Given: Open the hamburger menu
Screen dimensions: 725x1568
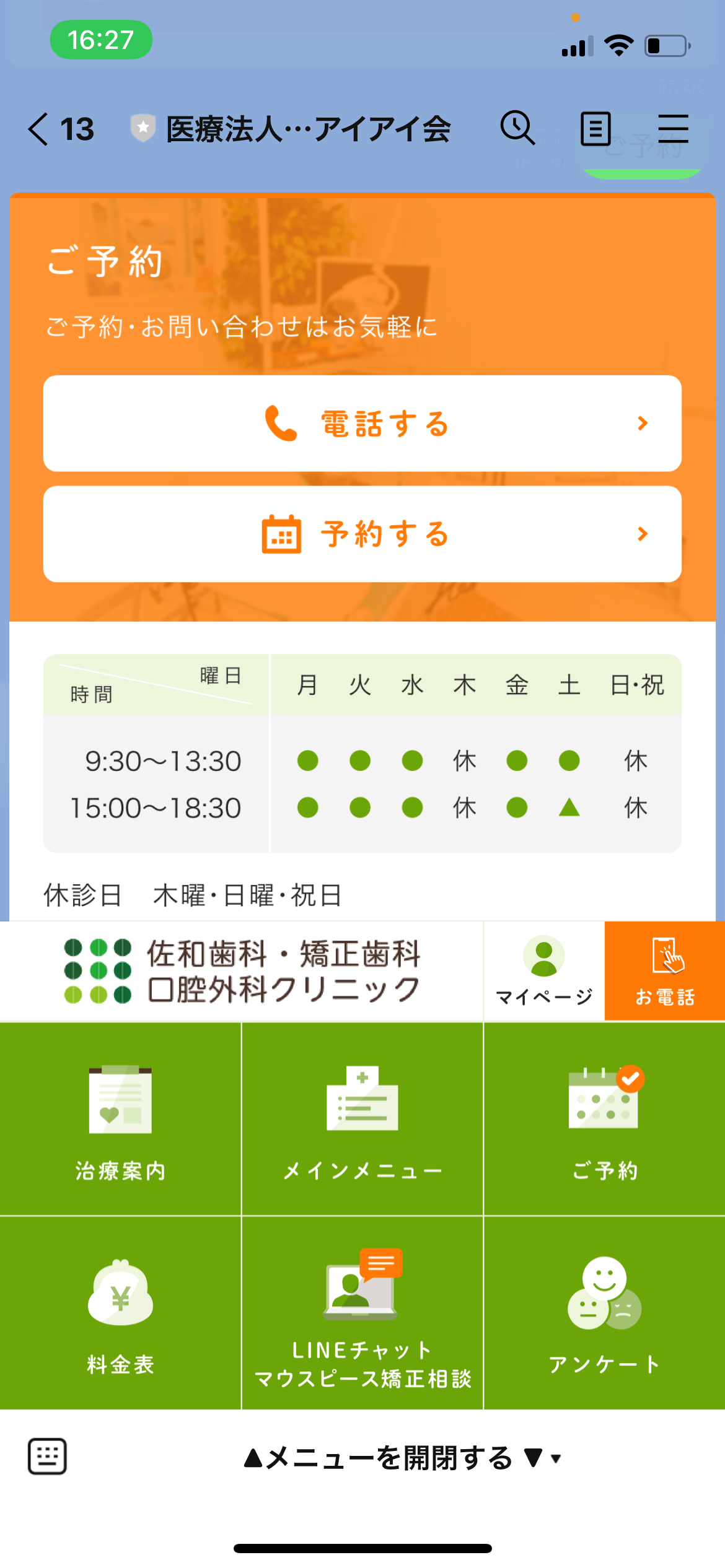Looking at the screenshot, I should click(x=673, y=129).
